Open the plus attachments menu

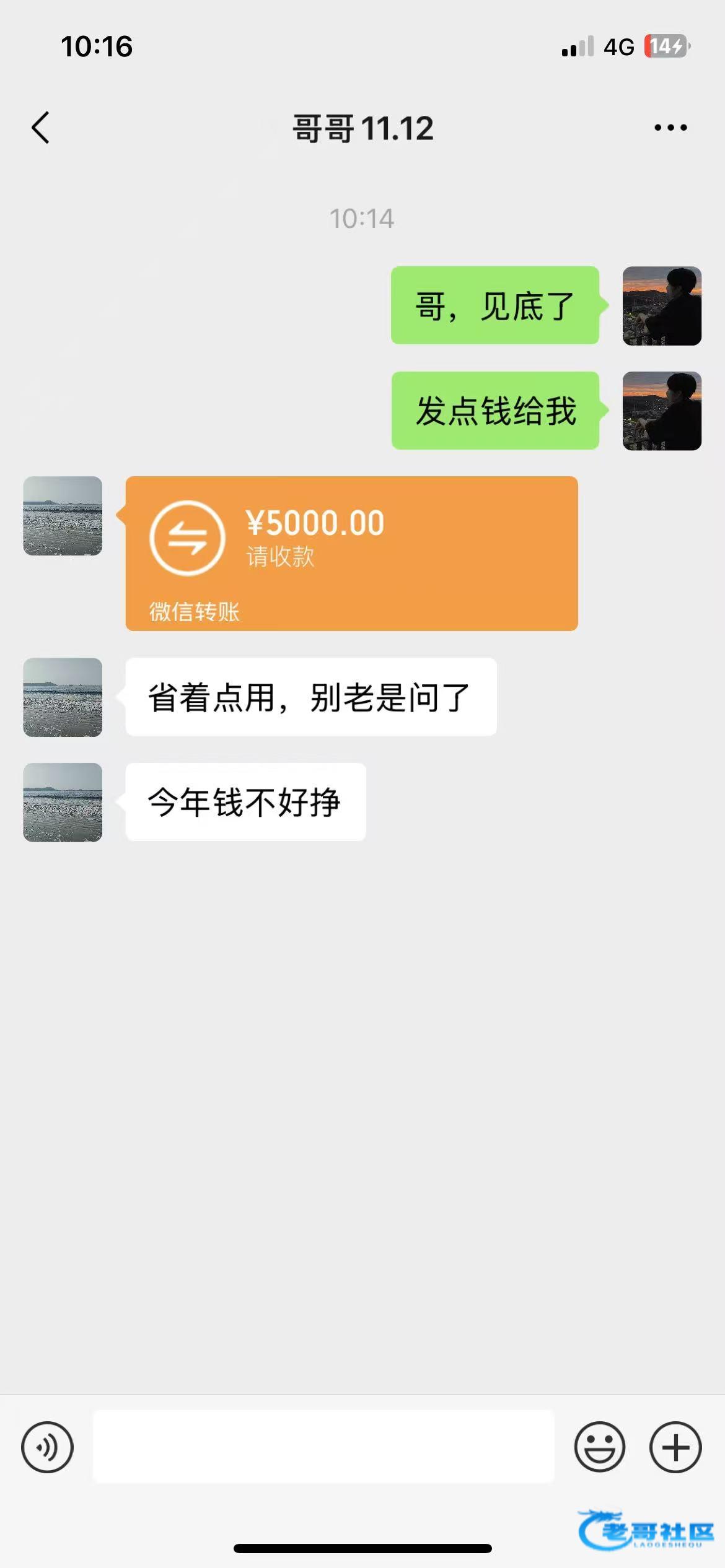tap(675, 1447)
